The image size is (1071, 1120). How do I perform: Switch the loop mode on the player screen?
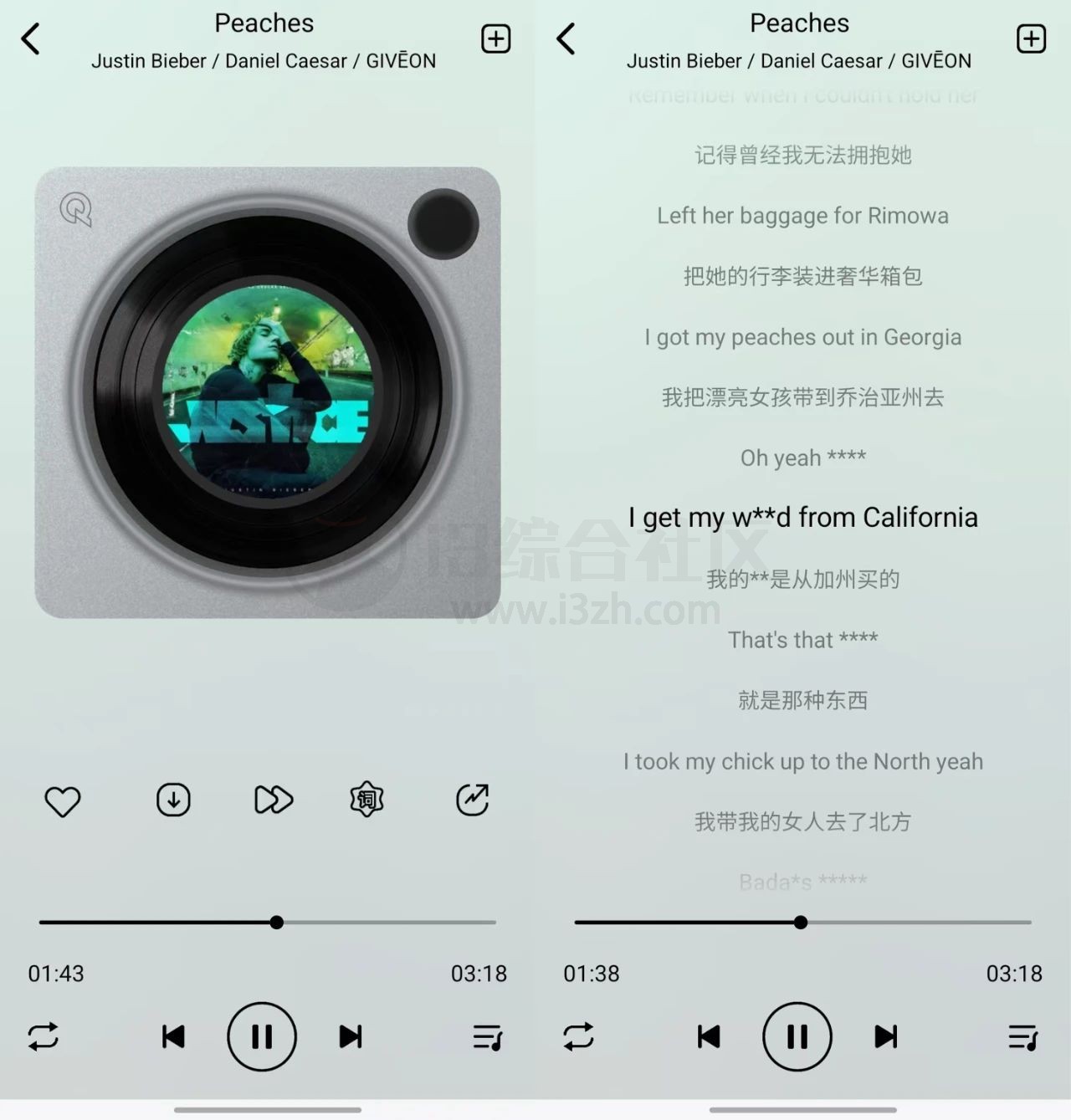coord(44,1036)
